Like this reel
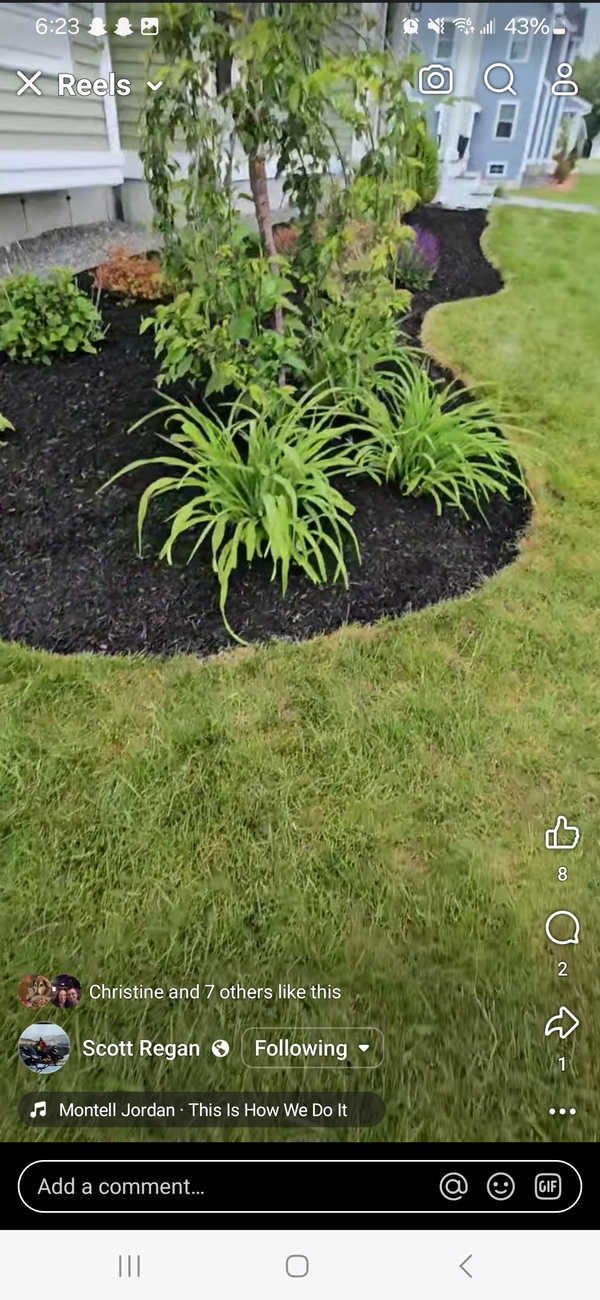This screenshot has width=600, height=1300. pyautogui.click(x=562, y=833)
